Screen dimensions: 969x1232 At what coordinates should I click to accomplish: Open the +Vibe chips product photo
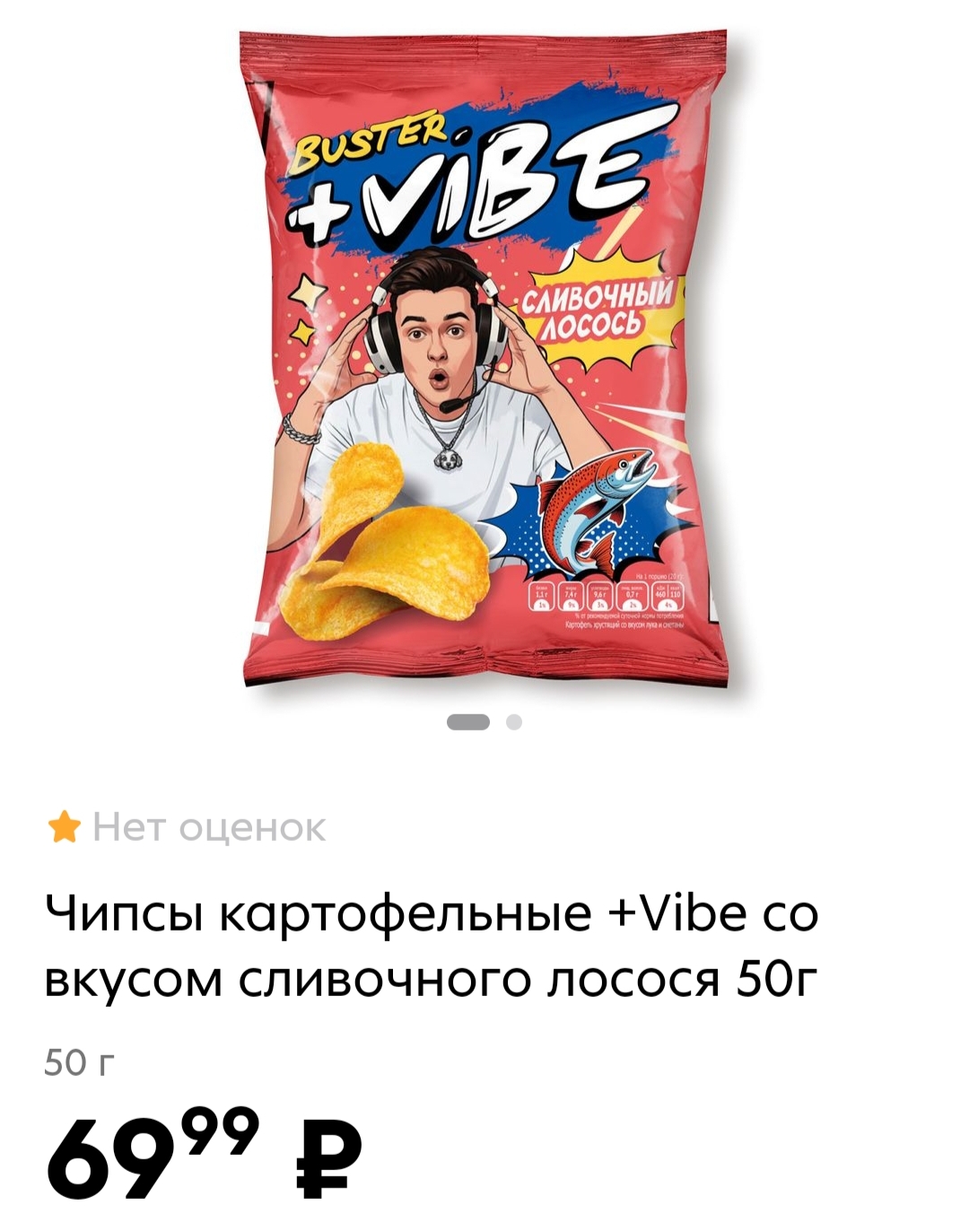point(484,359)
